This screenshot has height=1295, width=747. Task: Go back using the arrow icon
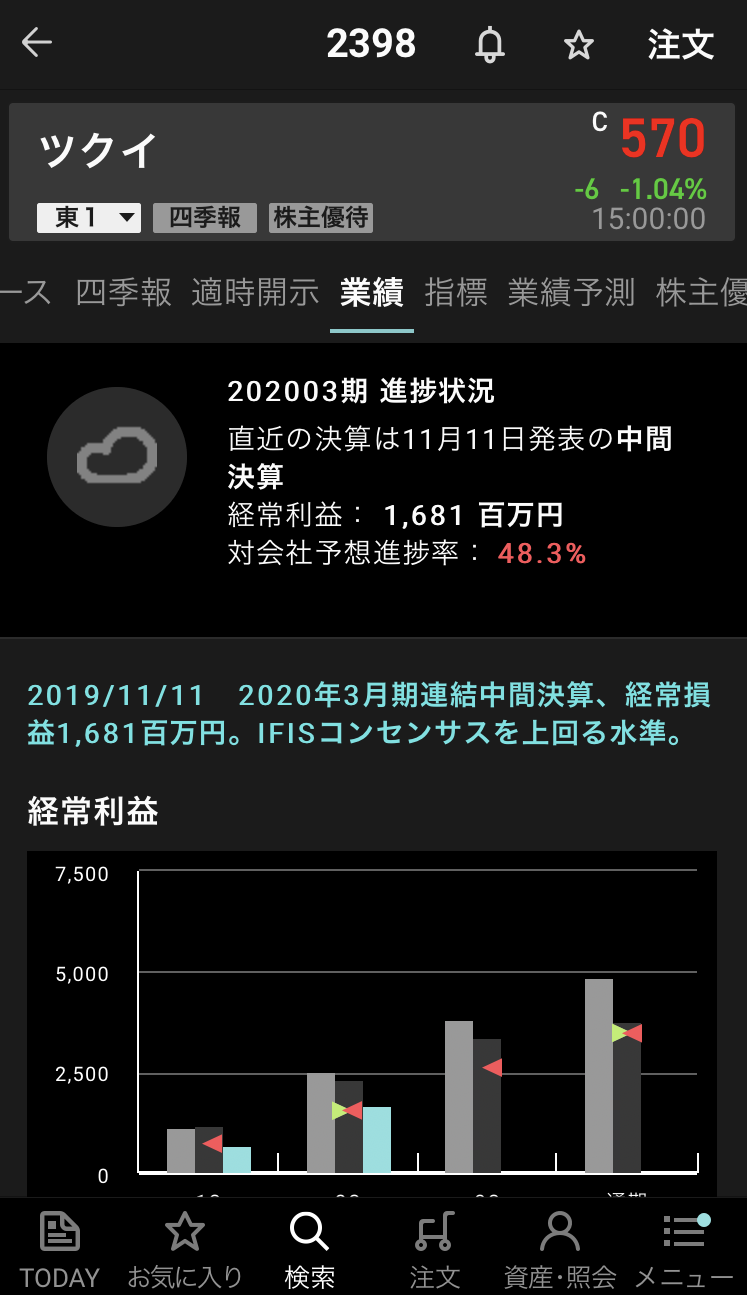point(37,43)
